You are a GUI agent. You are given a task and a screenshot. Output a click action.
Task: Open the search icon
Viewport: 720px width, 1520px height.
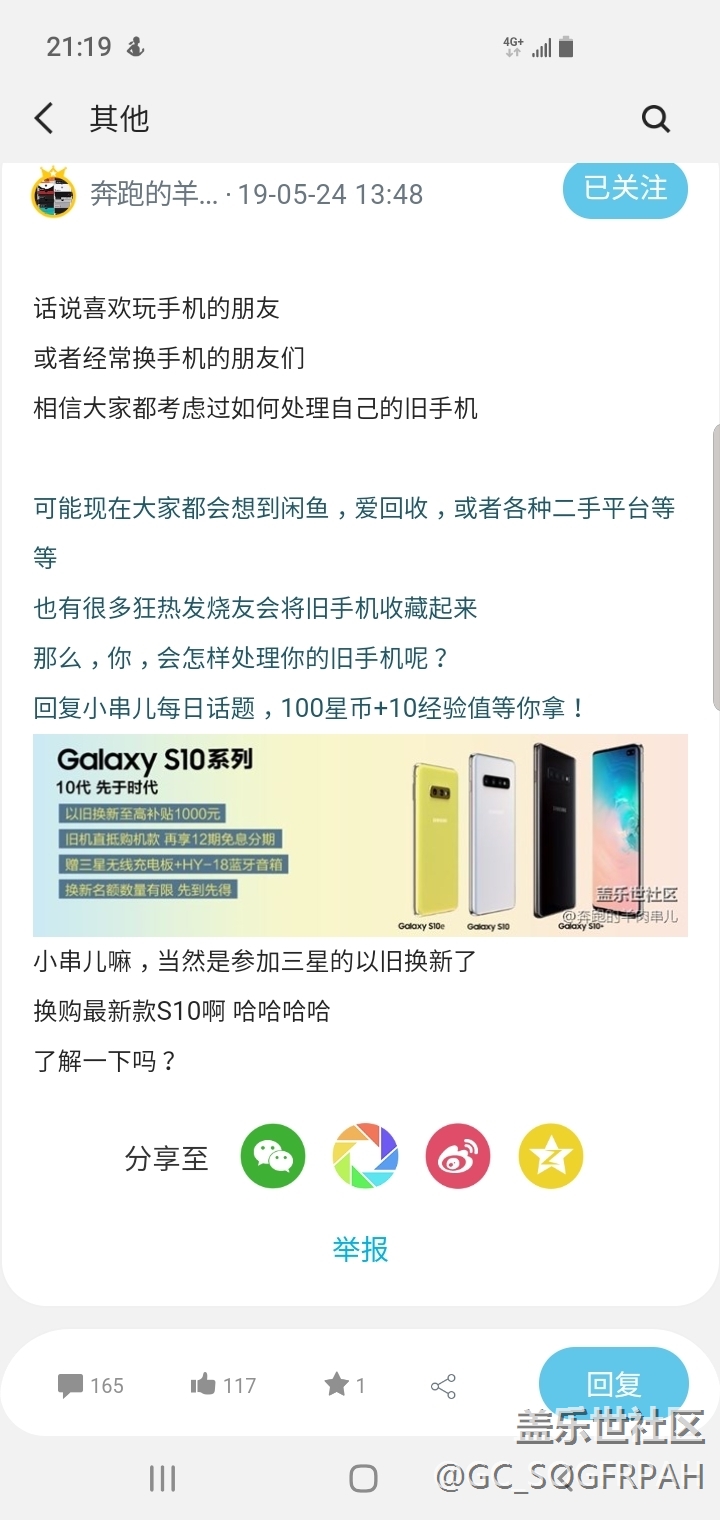(655, 119)
